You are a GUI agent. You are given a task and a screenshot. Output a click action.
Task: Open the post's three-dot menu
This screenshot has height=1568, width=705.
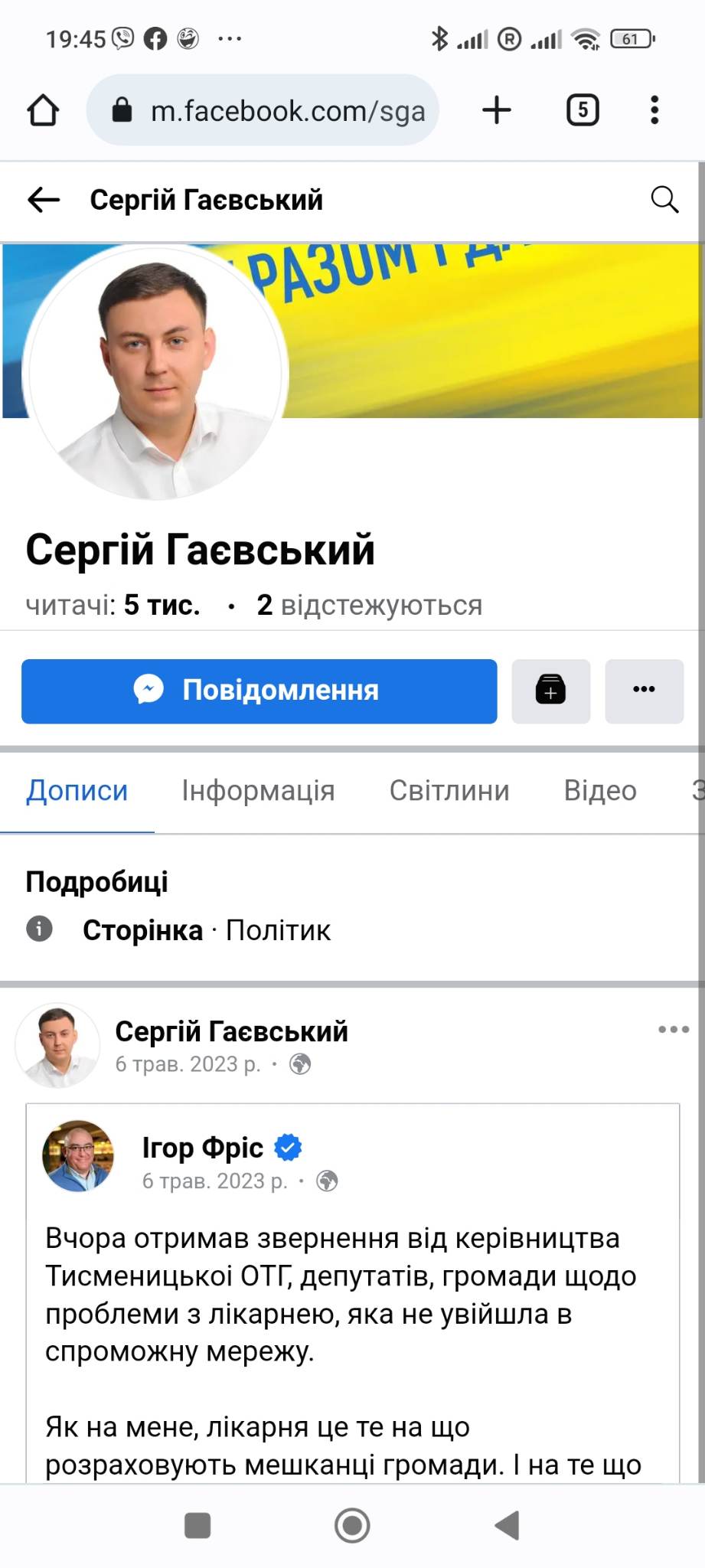[673, 1030]
